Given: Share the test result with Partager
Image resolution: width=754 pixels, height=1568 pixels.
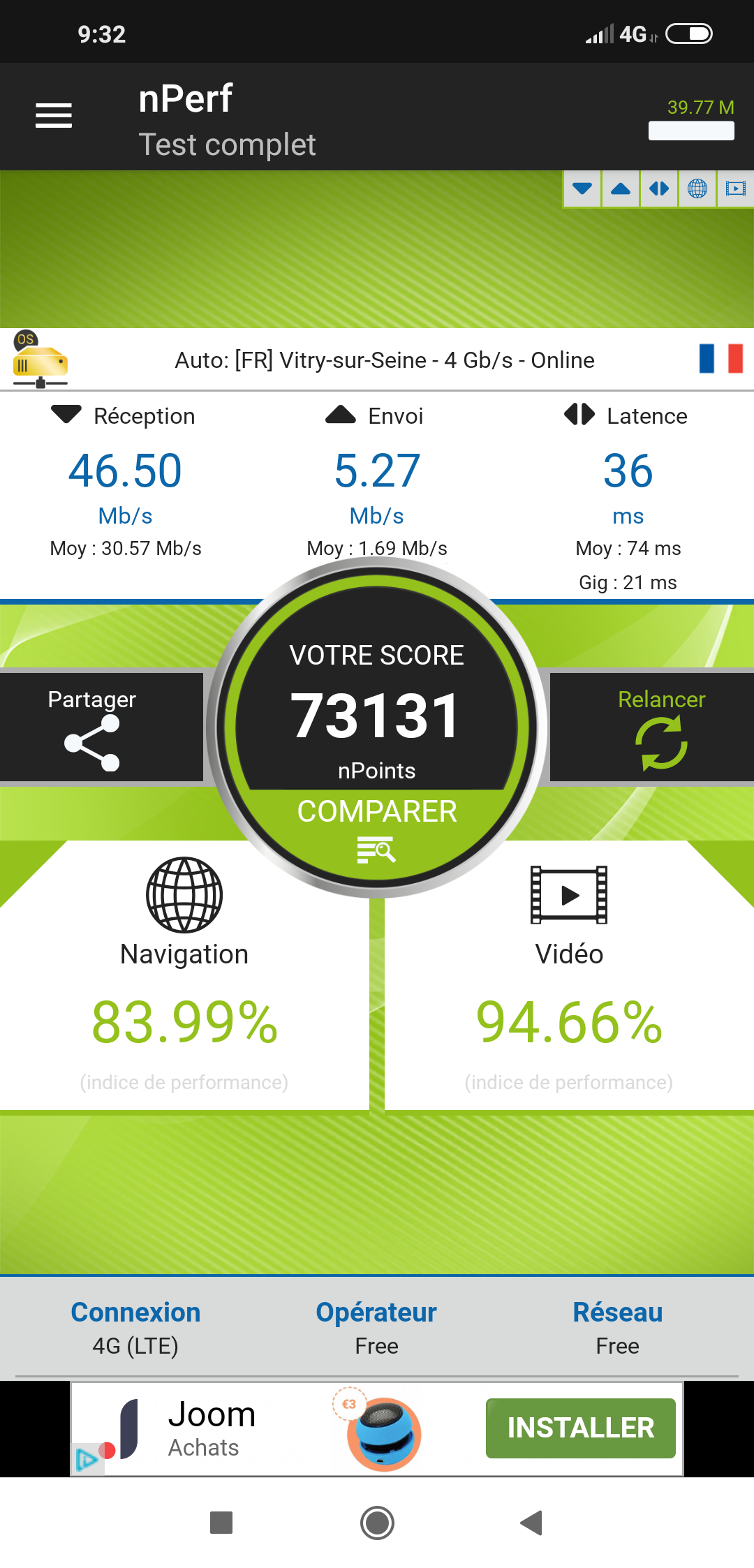Looking at the screenshot, I should tap(93, 727).
